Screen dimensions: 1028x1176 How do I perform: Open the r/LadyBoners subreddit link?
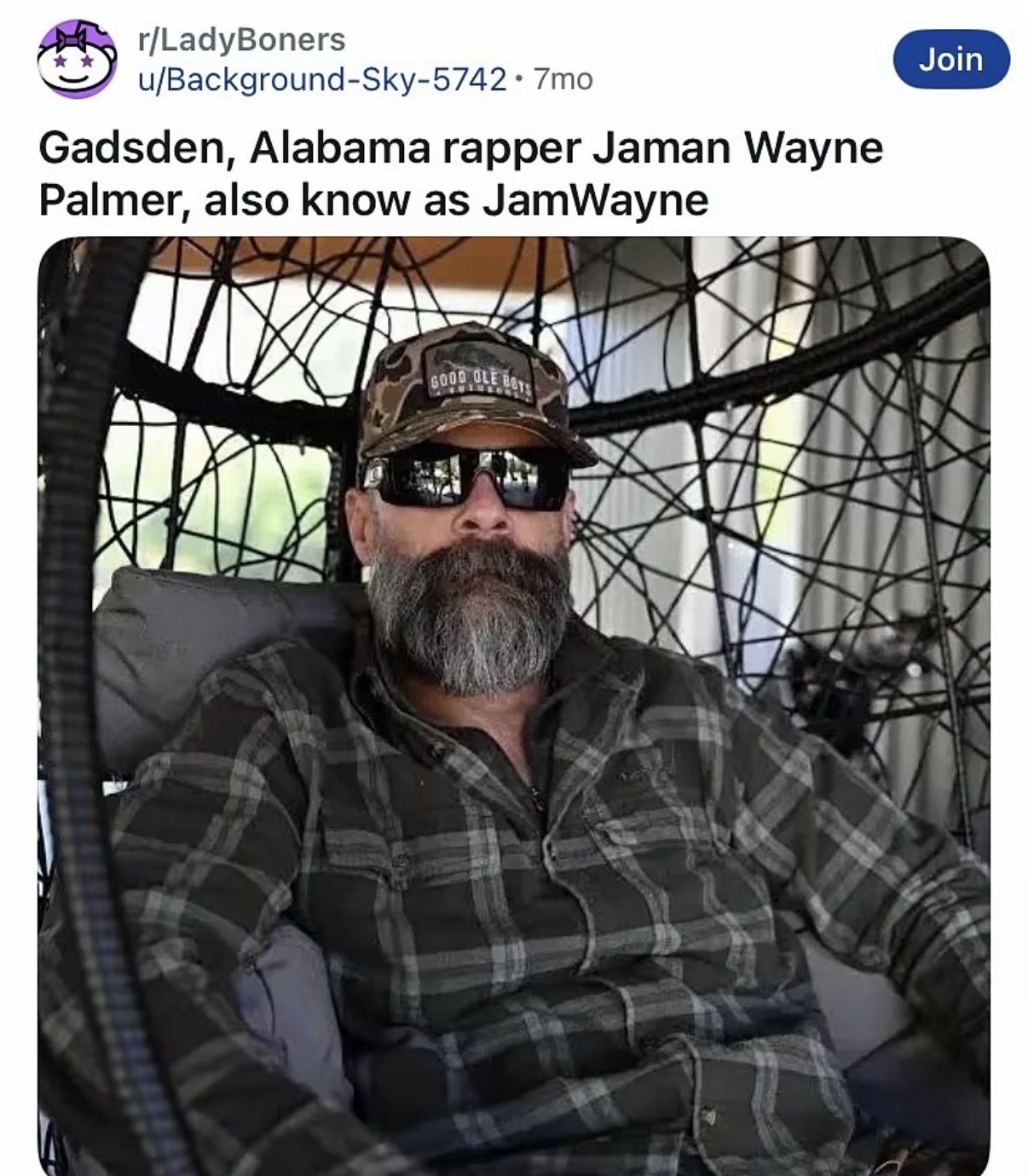tap(241, 39)
